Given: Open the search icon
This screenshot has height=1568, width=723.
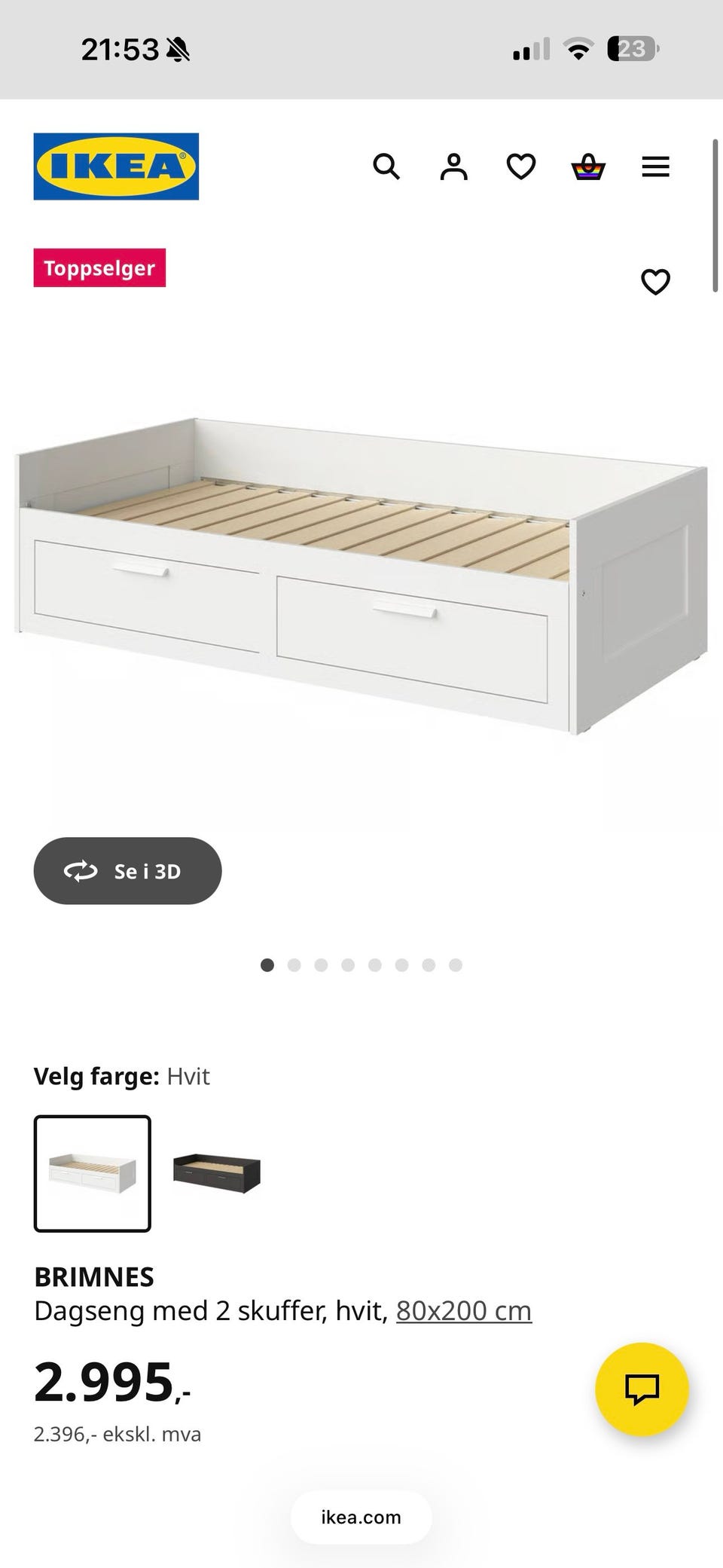Looking at the screenshot, I should 388,167.
